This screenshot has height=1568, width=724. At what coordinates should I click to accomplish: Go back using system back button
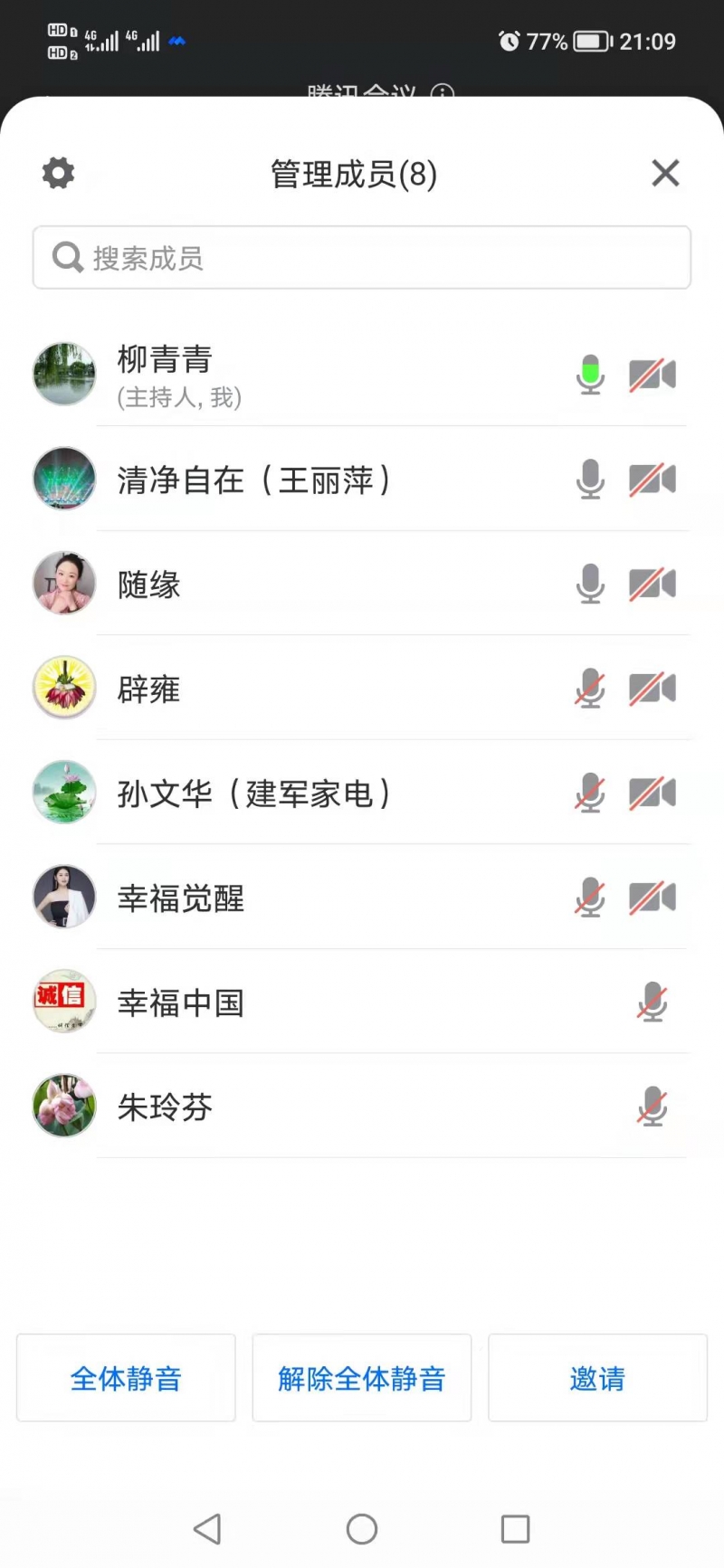coord(207,1529)
